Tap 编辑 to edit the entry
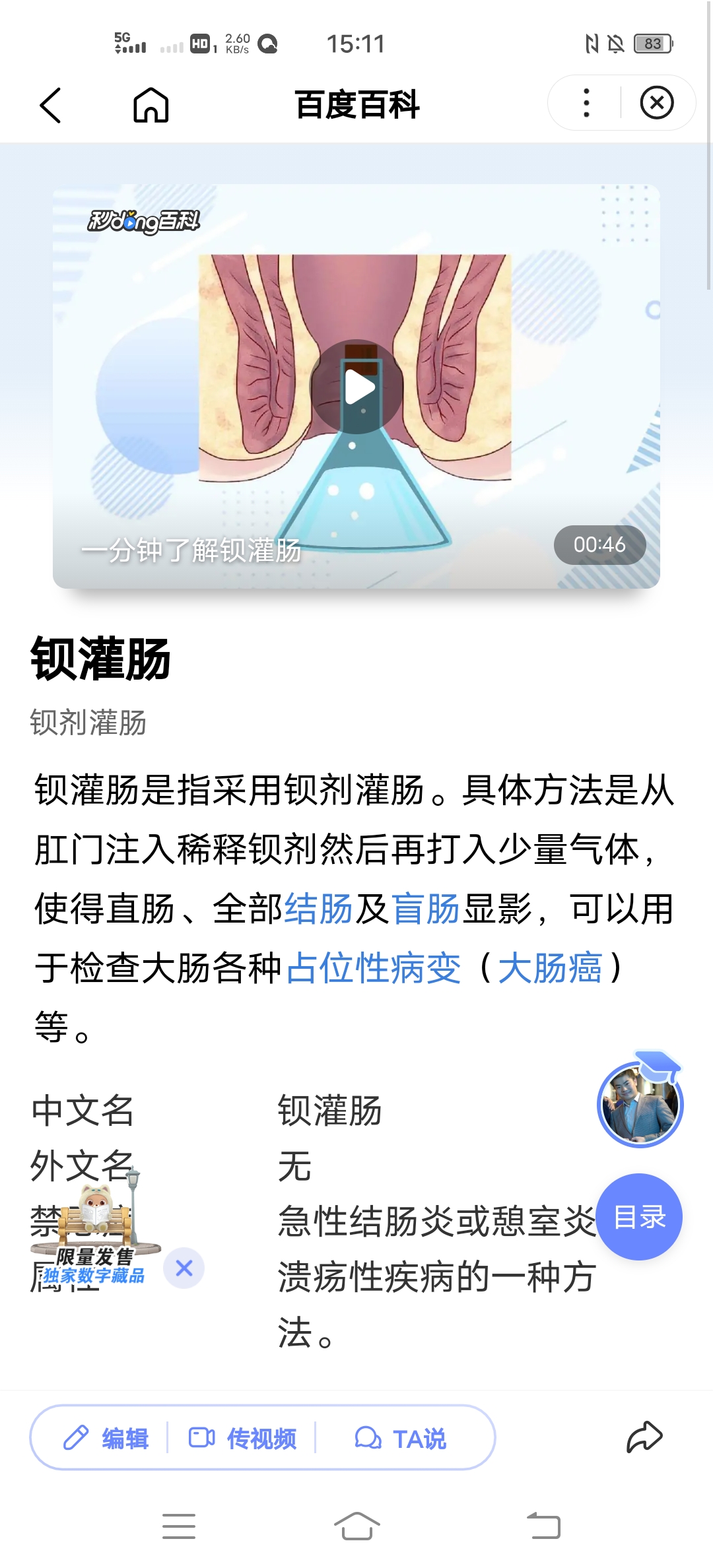This screenshot has width=713, height=1568. [106, 1438]
